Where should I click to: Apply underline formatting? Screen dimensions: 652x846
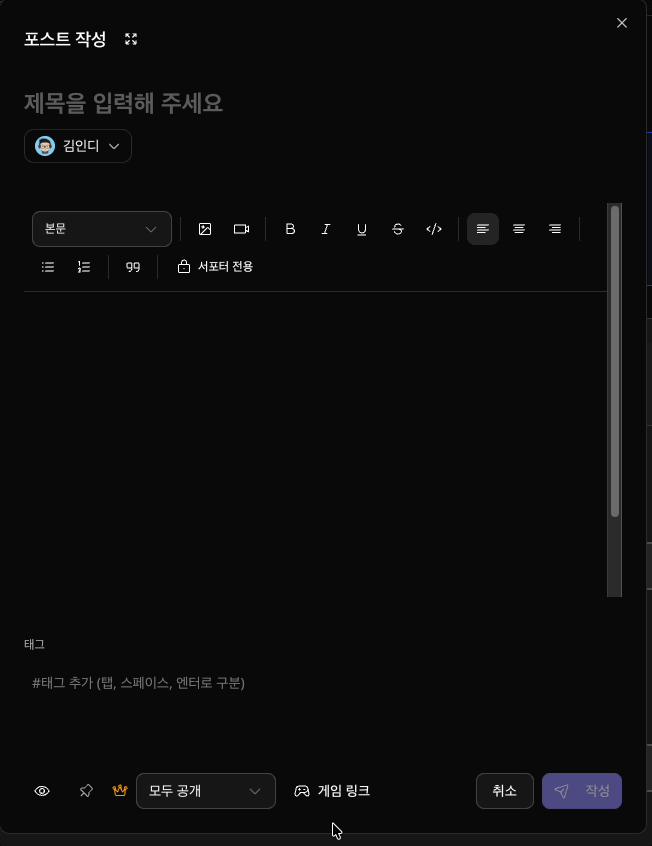click(362, 229)
